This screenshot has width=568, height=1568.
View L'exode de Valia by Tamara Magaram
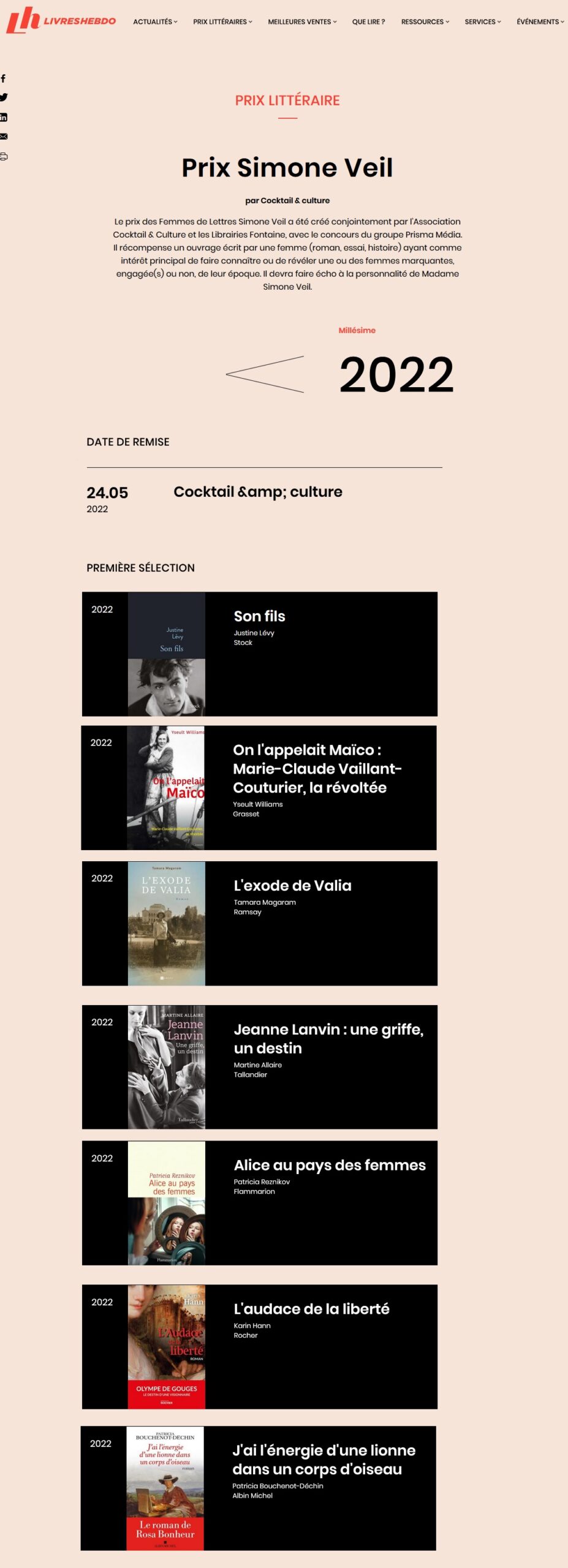[292, 885]
